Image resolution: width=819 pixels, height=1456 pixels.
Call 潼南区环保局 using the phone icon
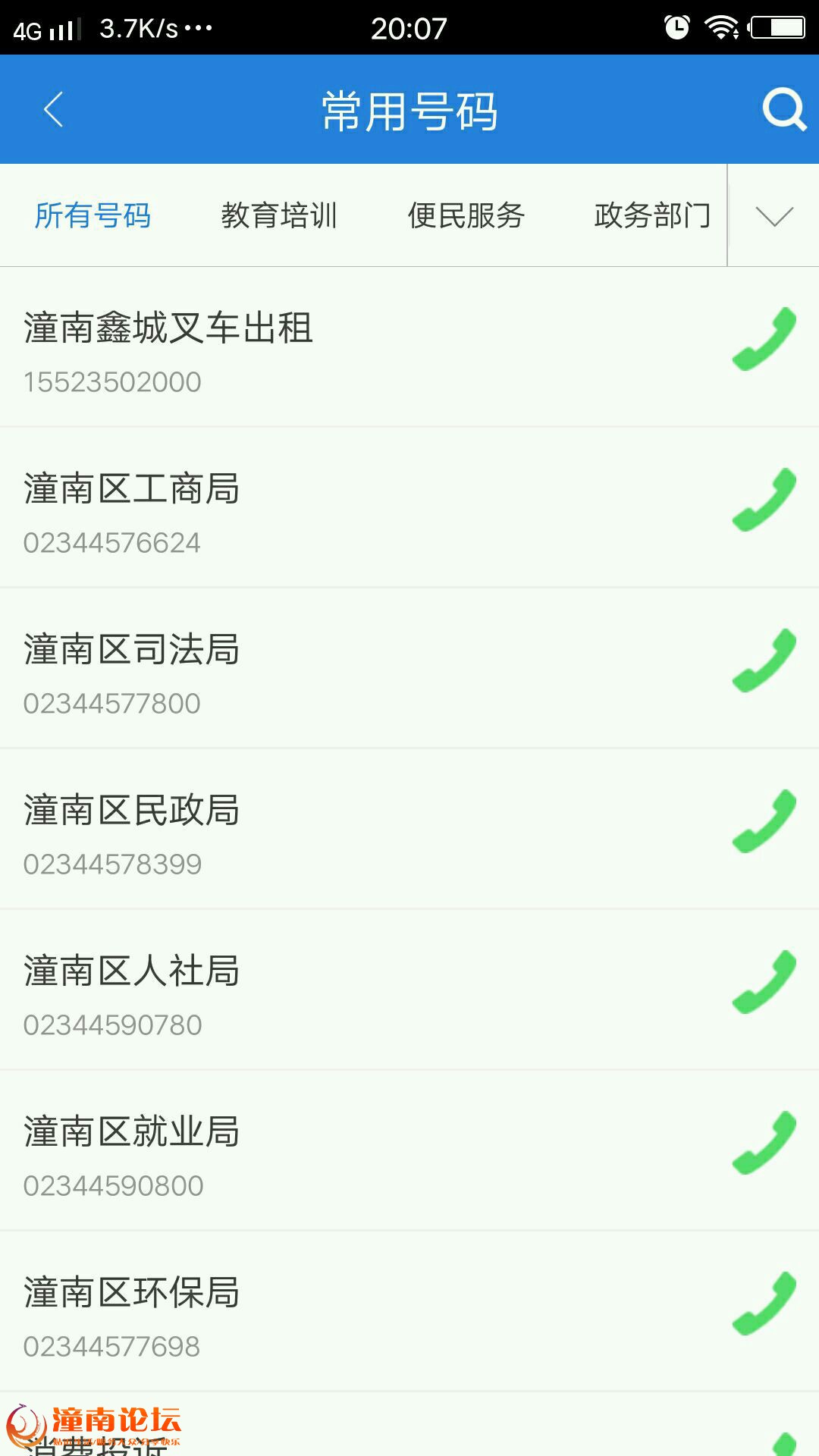click(x=764, y=1304)
